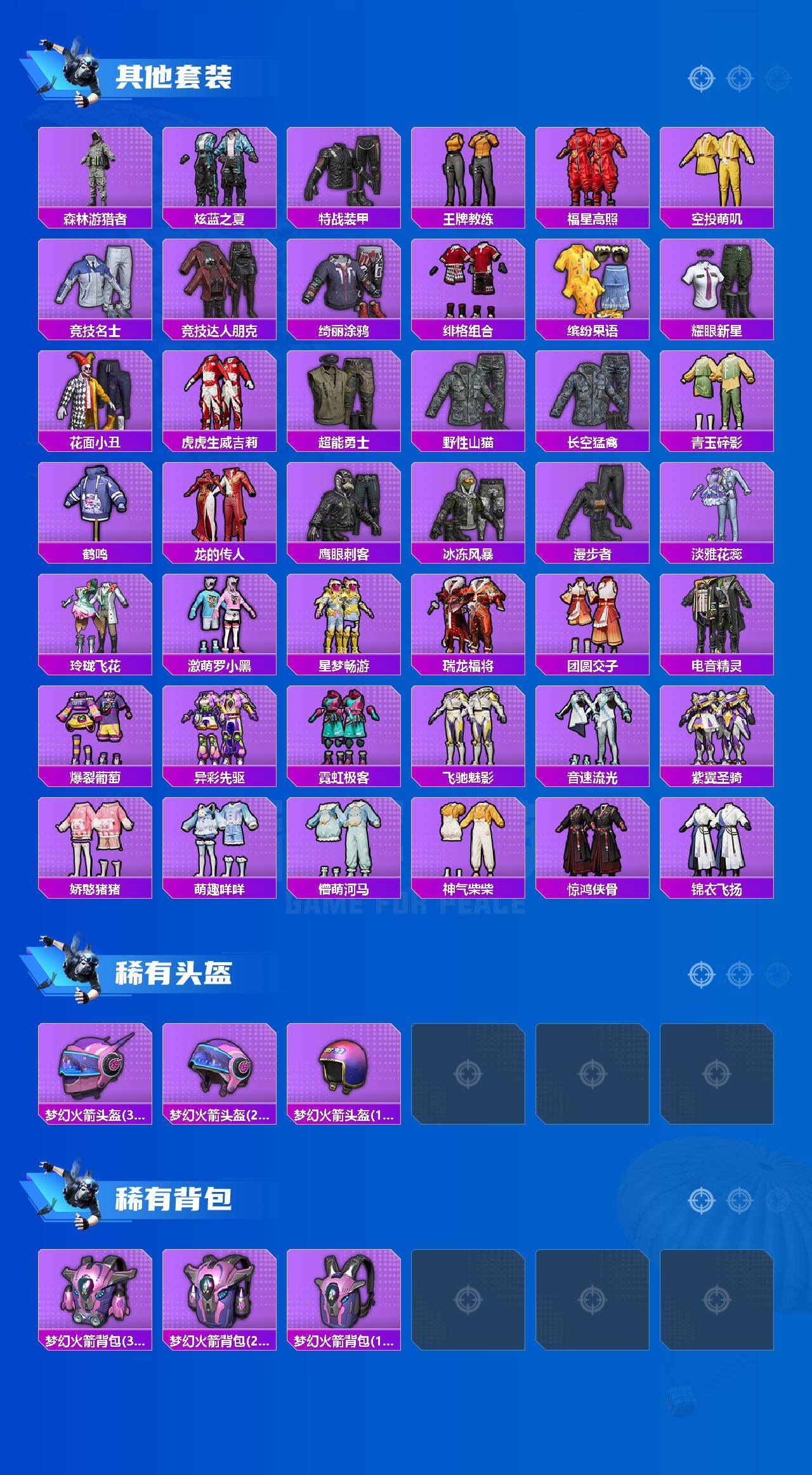Click the 花面小丑 clown outfit icon
Screen dimensions: 812x1475
point(94,394)
